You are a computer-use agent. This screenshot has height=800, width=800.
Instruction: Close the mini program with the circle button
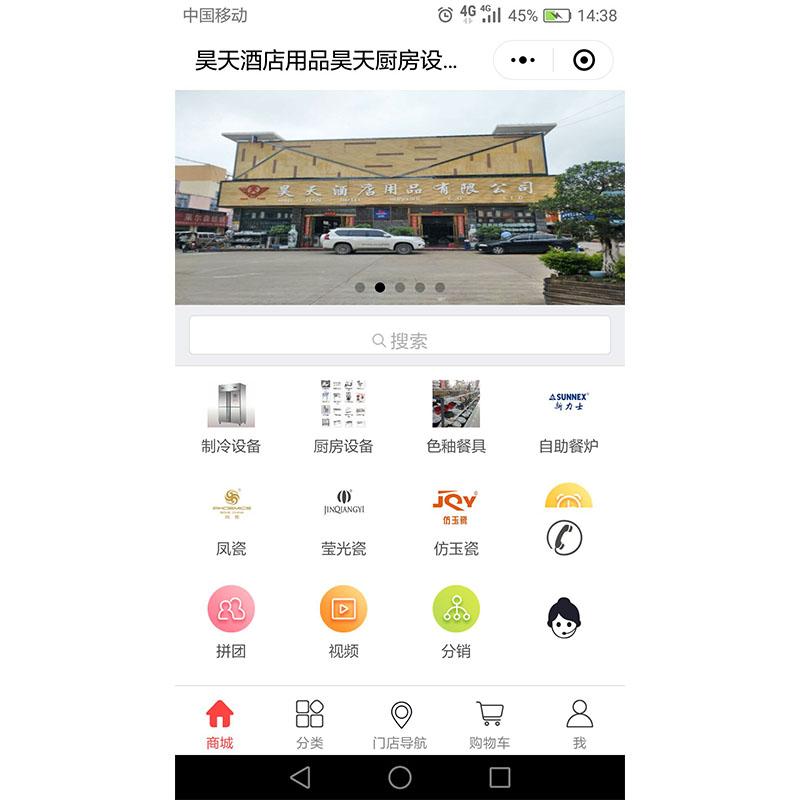584,61
